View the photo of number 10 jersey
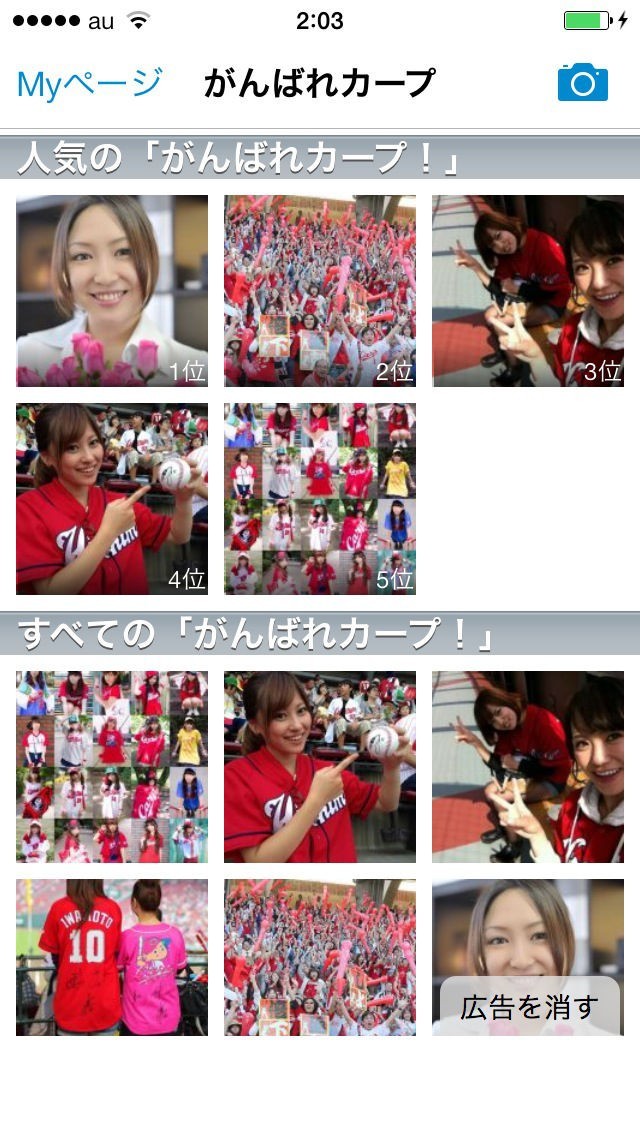This screenshot has width=640, height=1136. tap(112, 957)
